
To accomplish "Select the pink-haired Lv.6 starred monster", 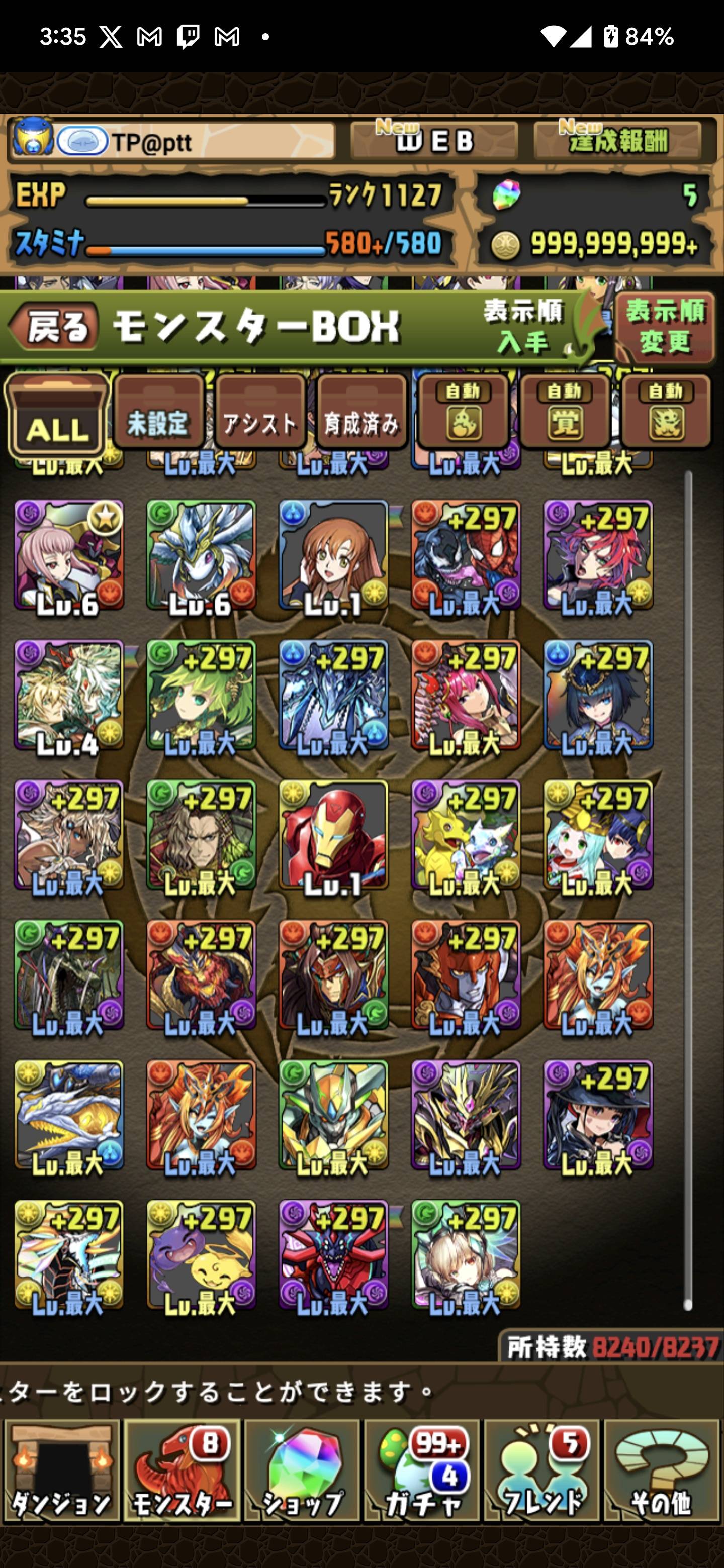I will (x=69, y=555).
